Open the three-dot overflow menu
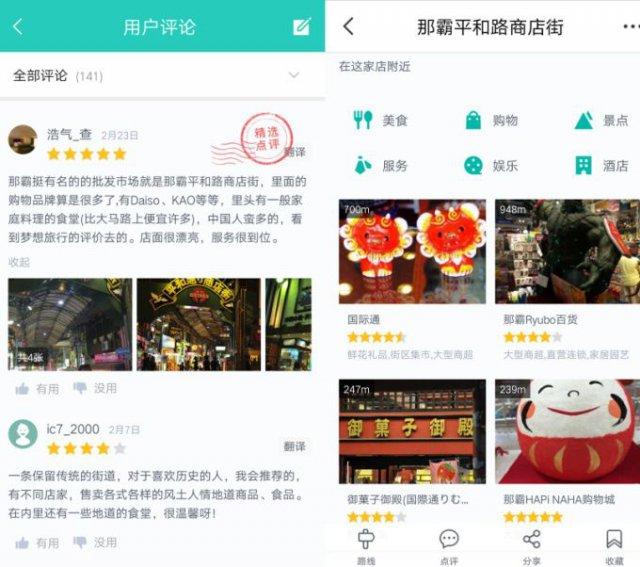The image size is (640, 567). [x=629, y=27]
